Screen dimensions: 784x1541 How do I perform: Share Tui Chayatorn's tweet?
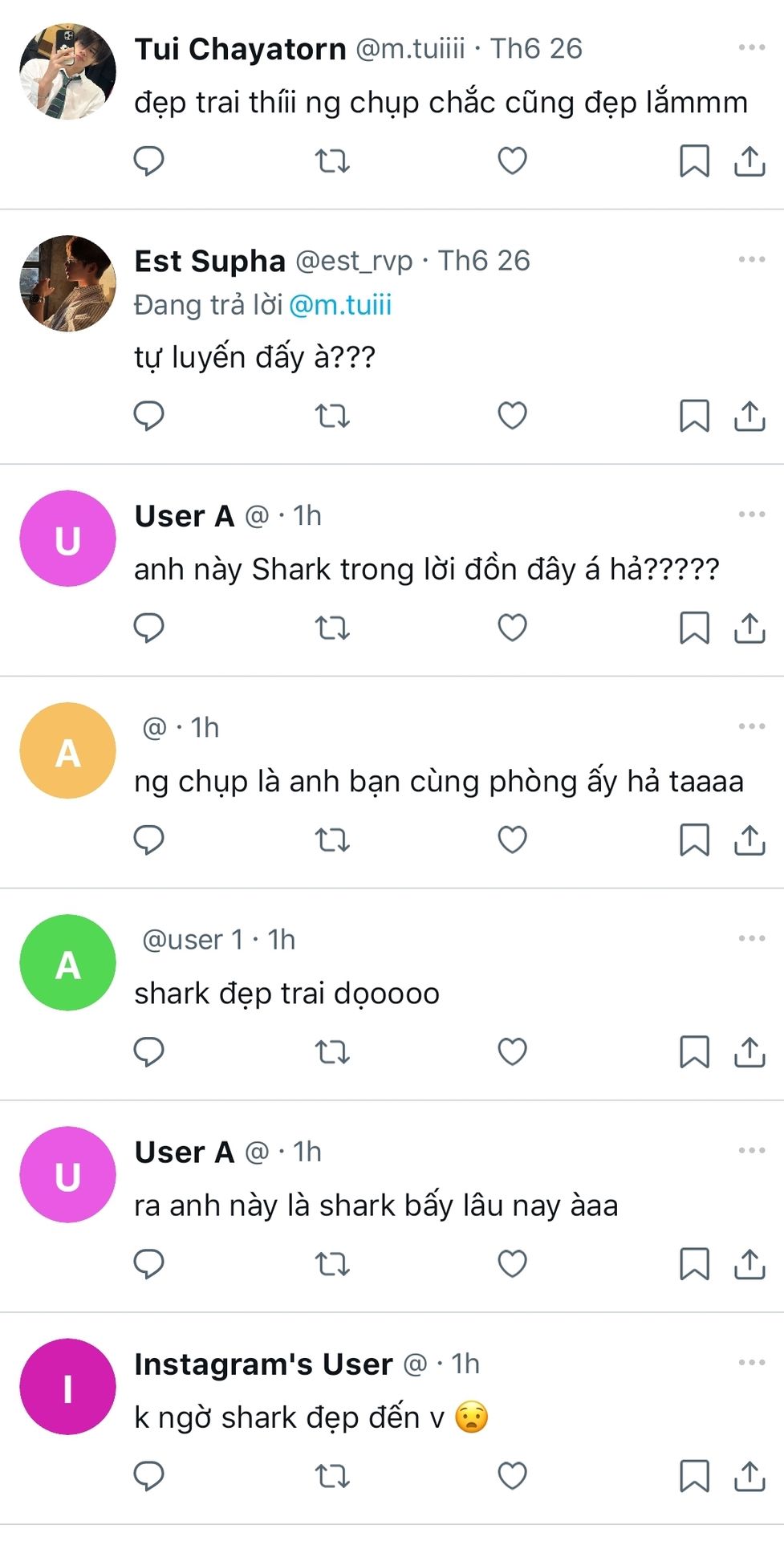point(749,161)
